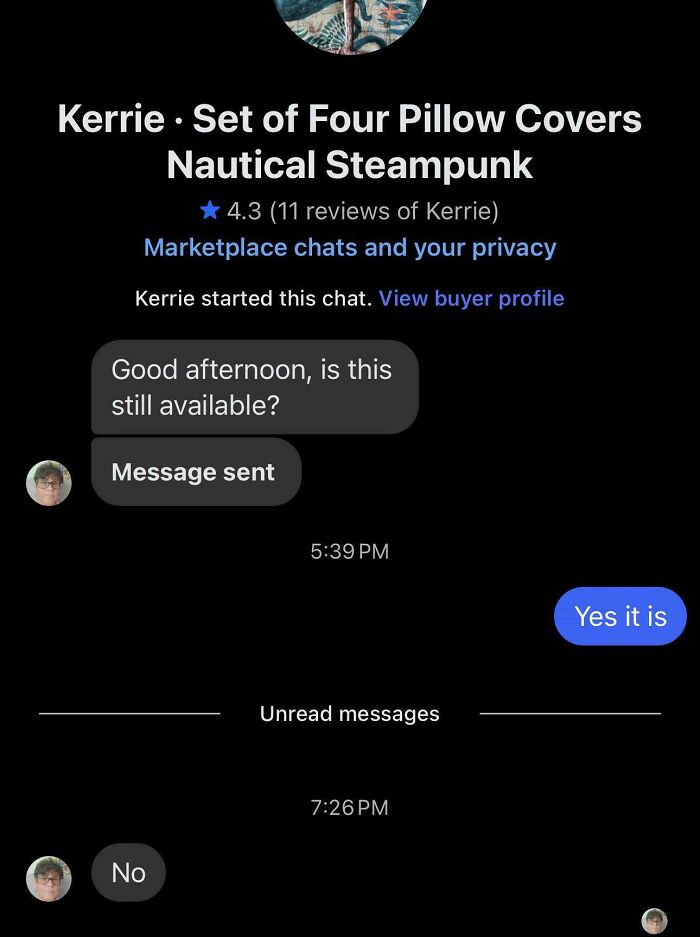Screen dimensions: 700x937
Task: Open Marketplace chats and your privacy link
Action: coord(350,248)
